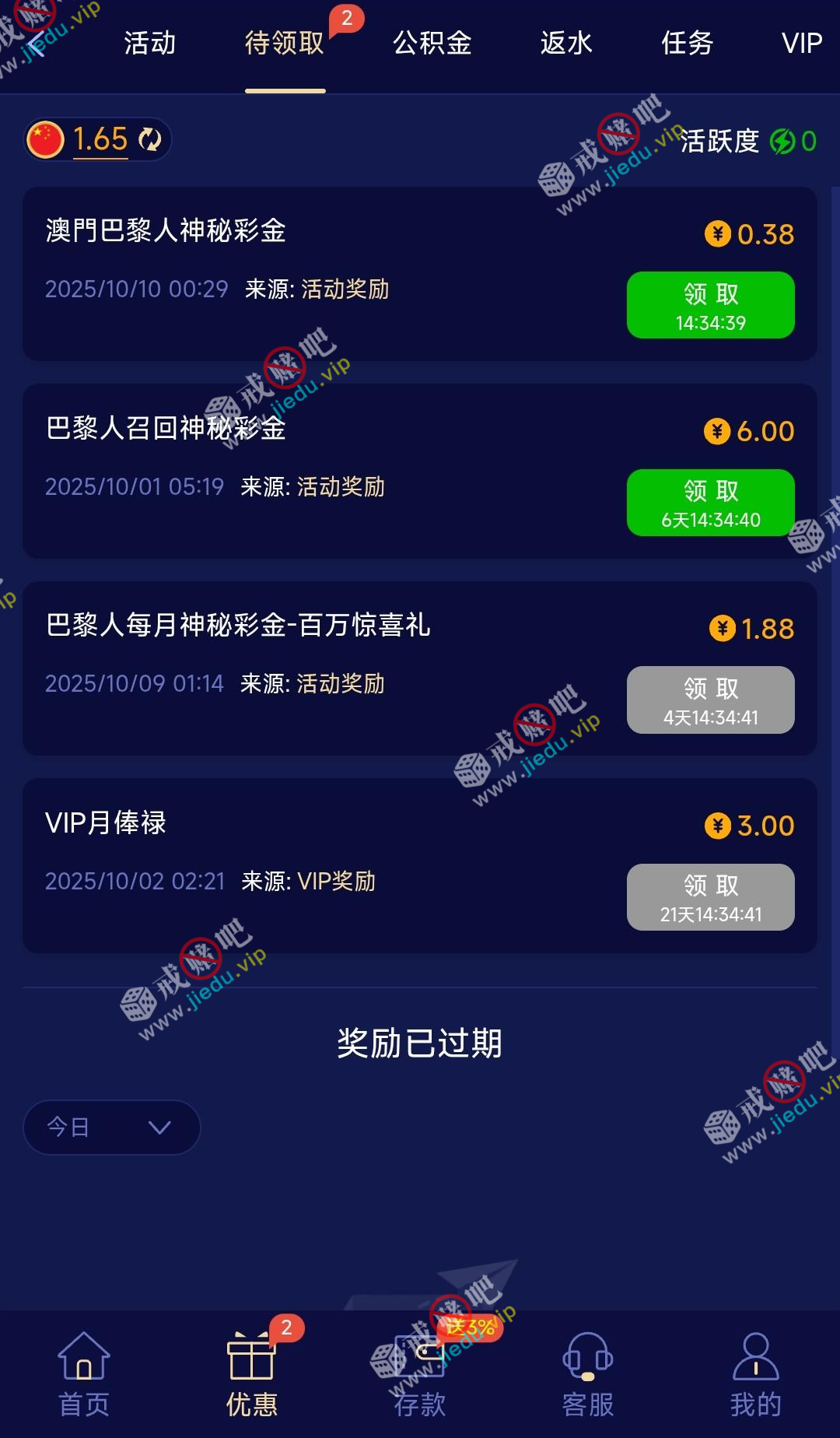Screen dimensions: 840x1438
Task: Refresh the 1.65 balance
Action: tap(149, 140)
